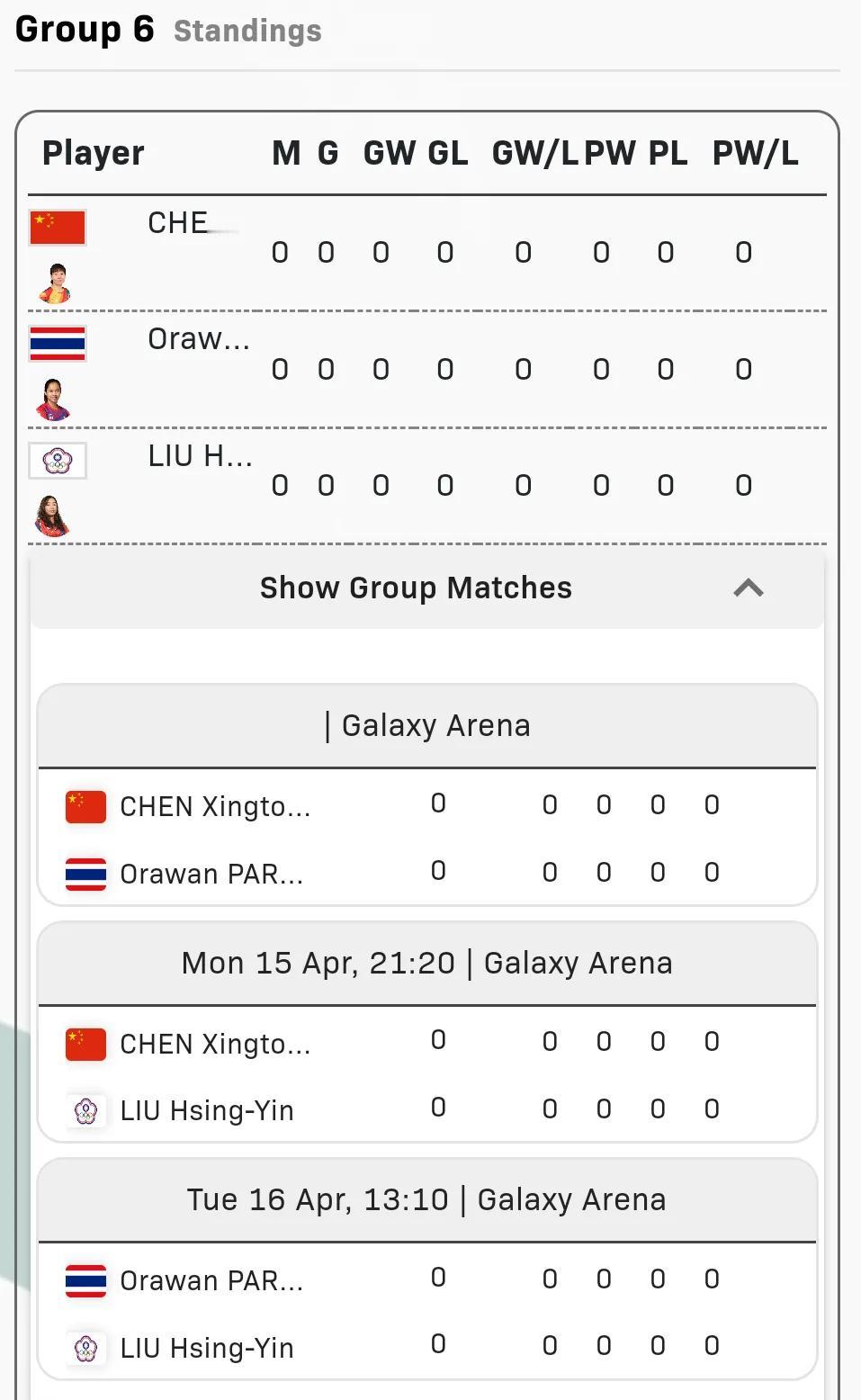Open the Oraw... player row in standings
This screenshot has height=1400, width=861.
pos(427,370)
